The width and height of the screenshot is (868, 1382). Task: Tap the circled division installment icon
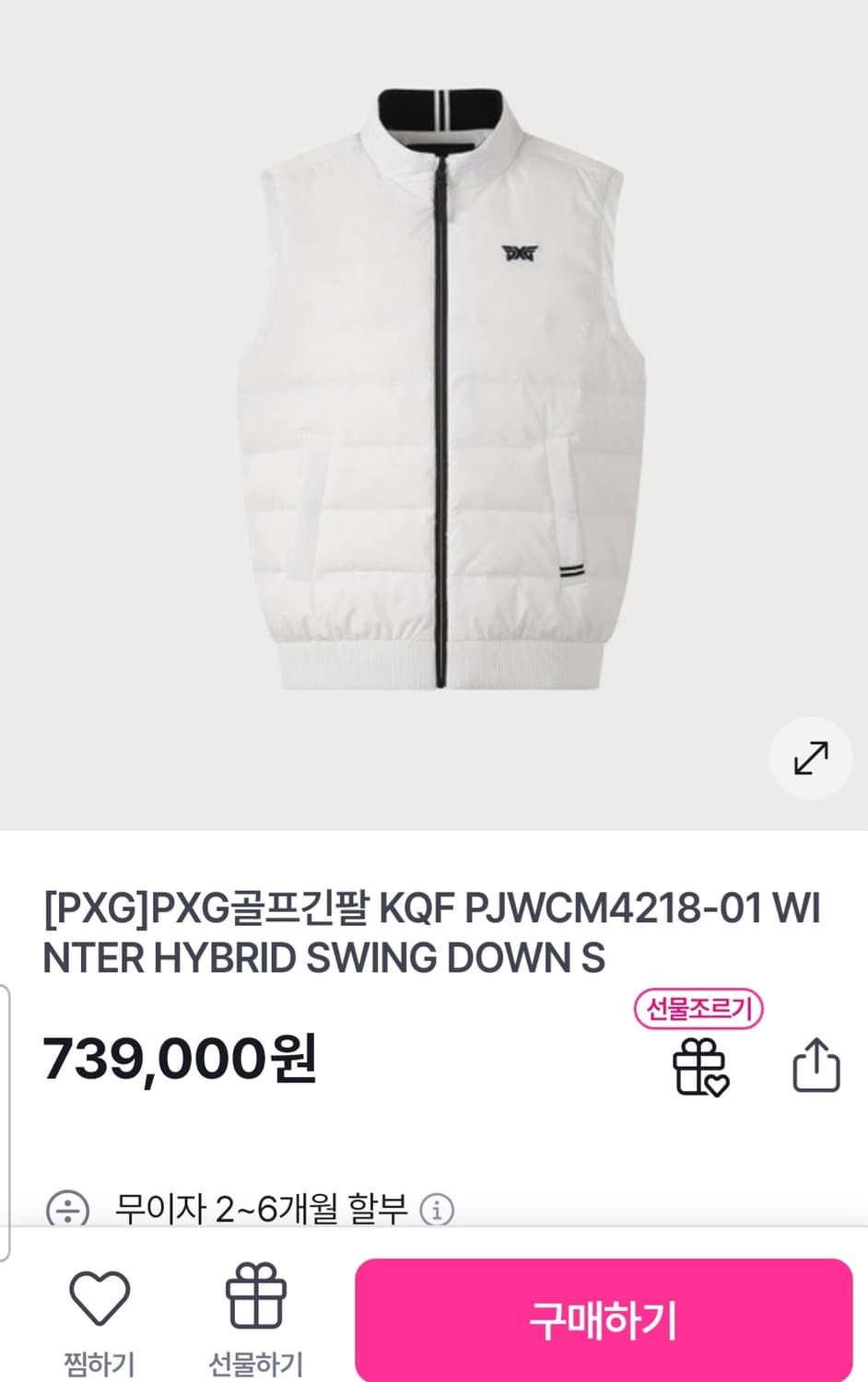point(65,1206)
